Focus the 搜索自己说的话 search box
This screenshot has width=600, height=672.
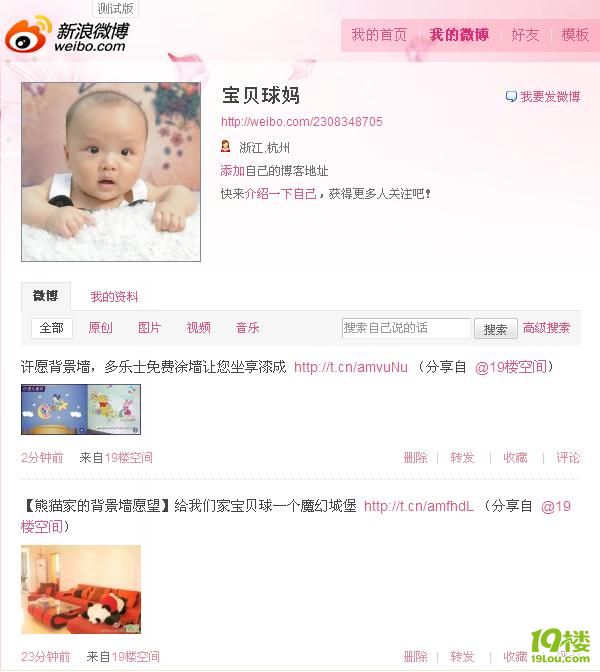coord(405,328)
